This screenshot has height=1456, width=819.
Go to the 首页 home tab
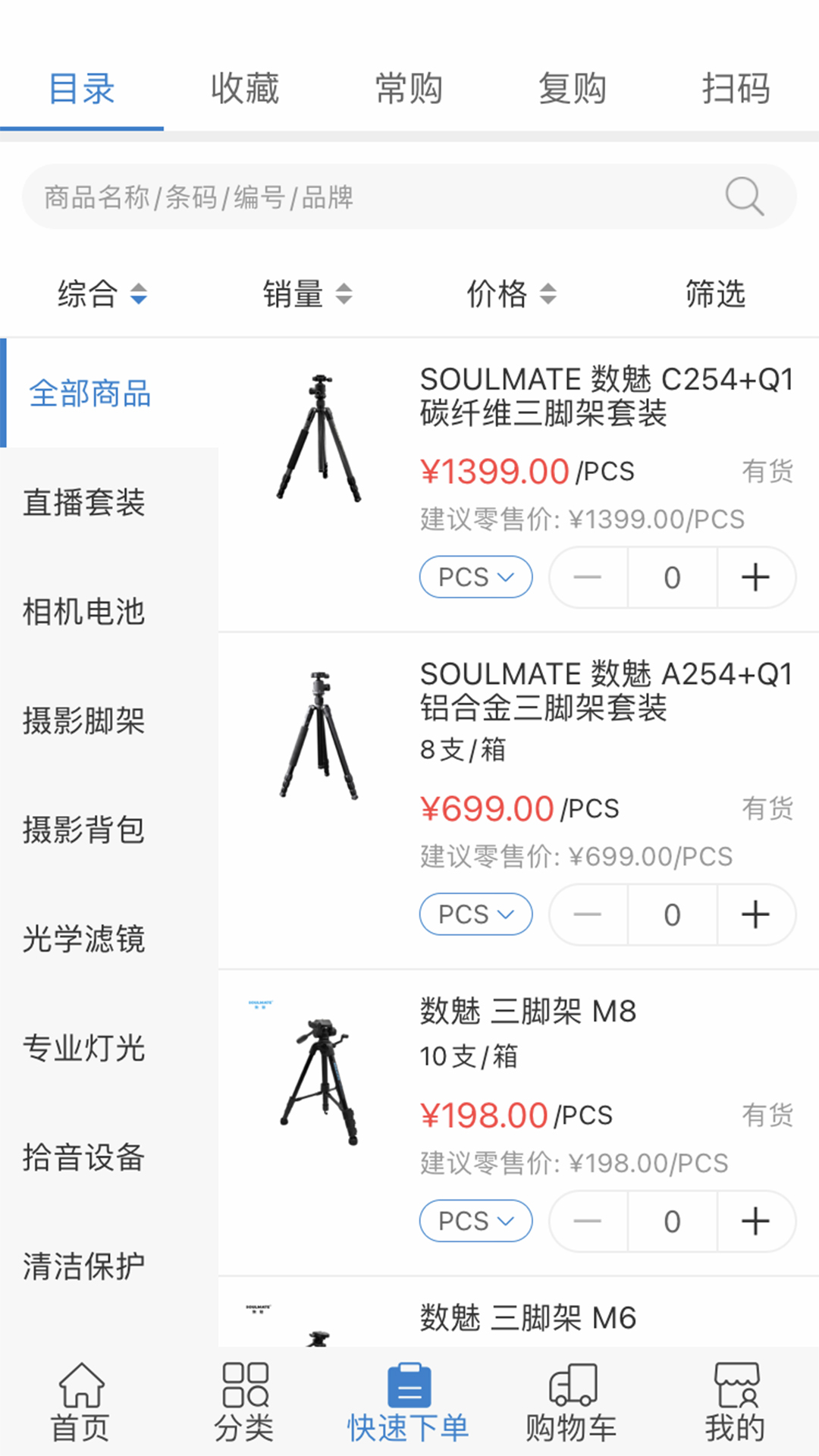[x=81, y=1403]
